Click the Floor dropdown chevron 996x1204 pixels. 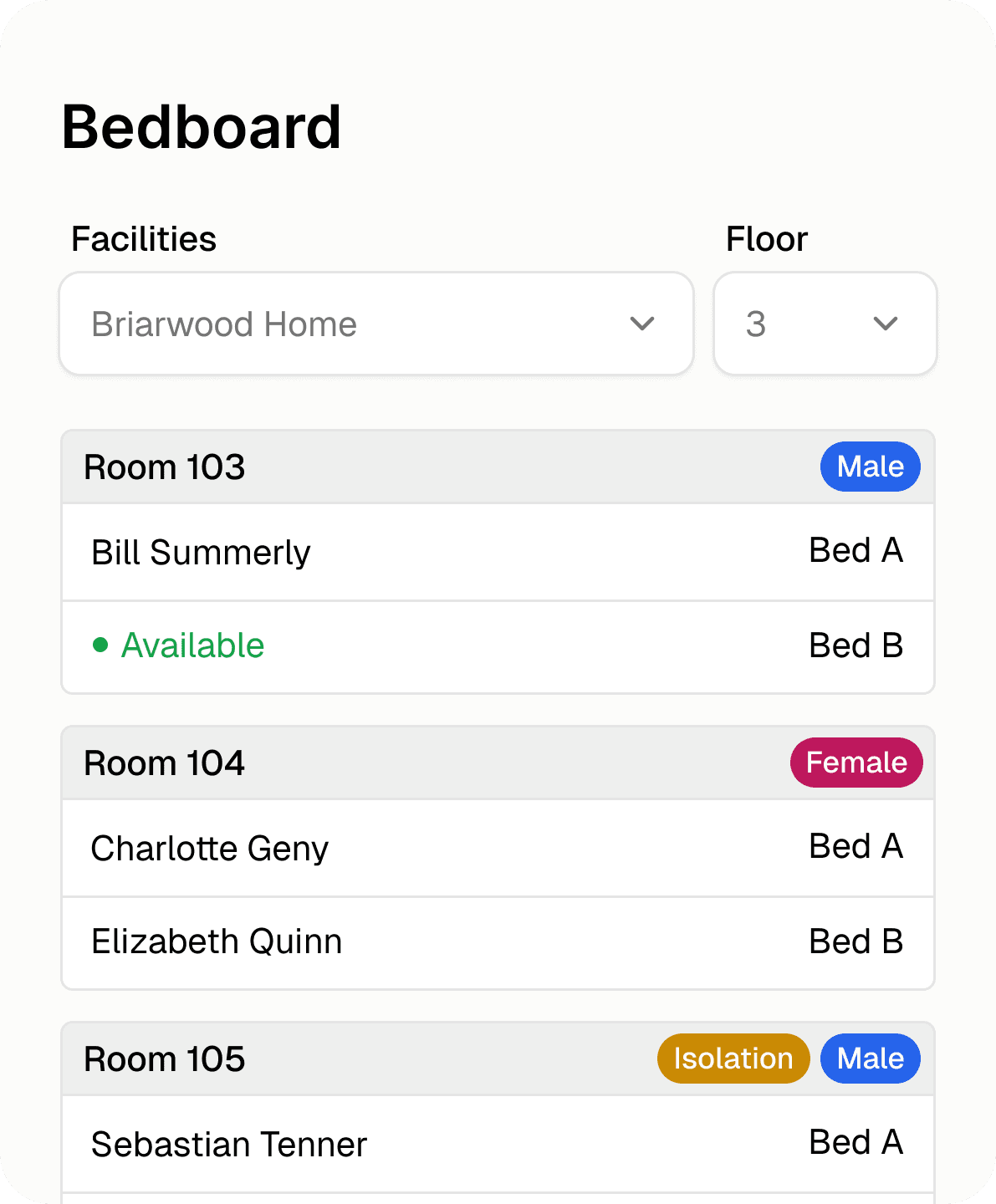click(x=886, y=324)
